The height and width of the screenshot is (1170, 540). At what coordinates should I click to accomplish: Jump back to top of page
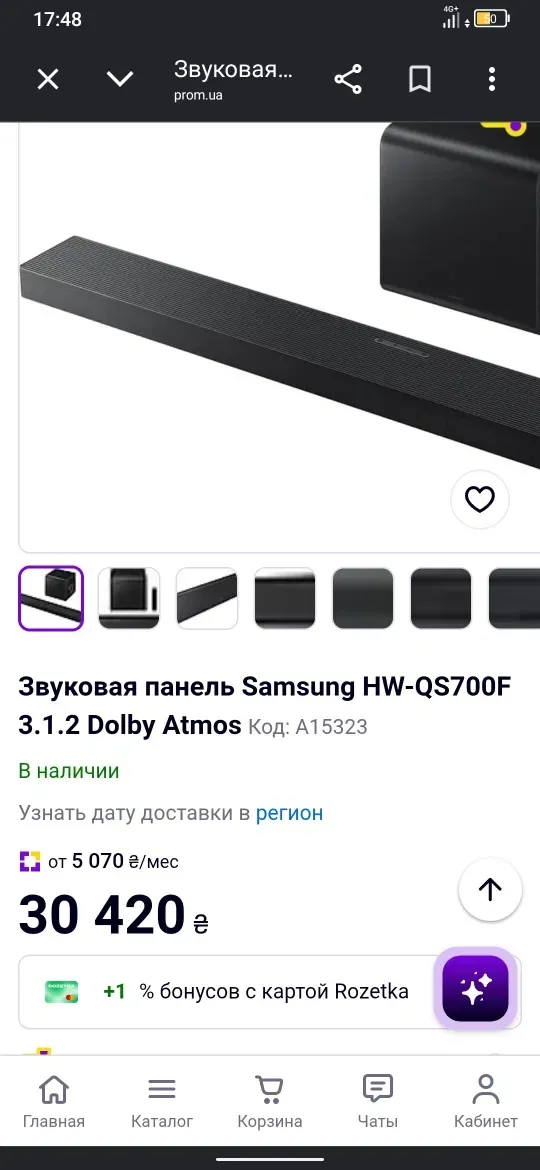[490, 889]
